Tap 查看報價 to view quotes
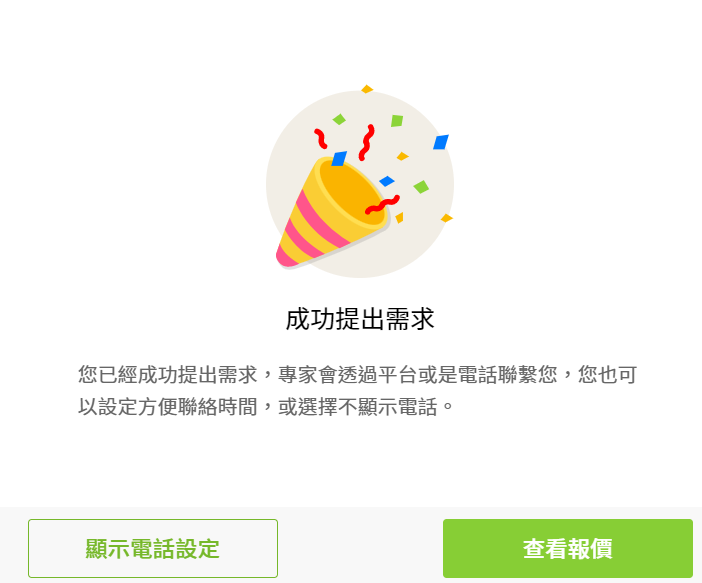 pos(567,548)
